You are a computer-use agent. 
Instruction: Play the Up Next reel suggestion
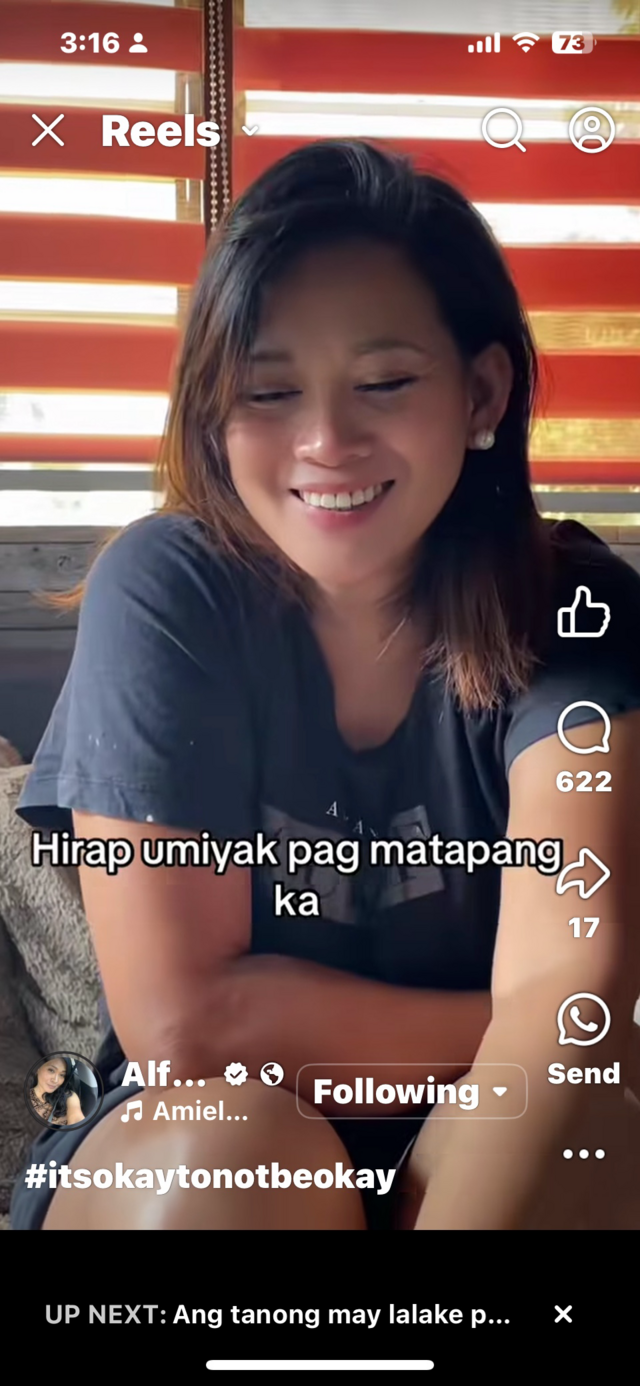280,1315
